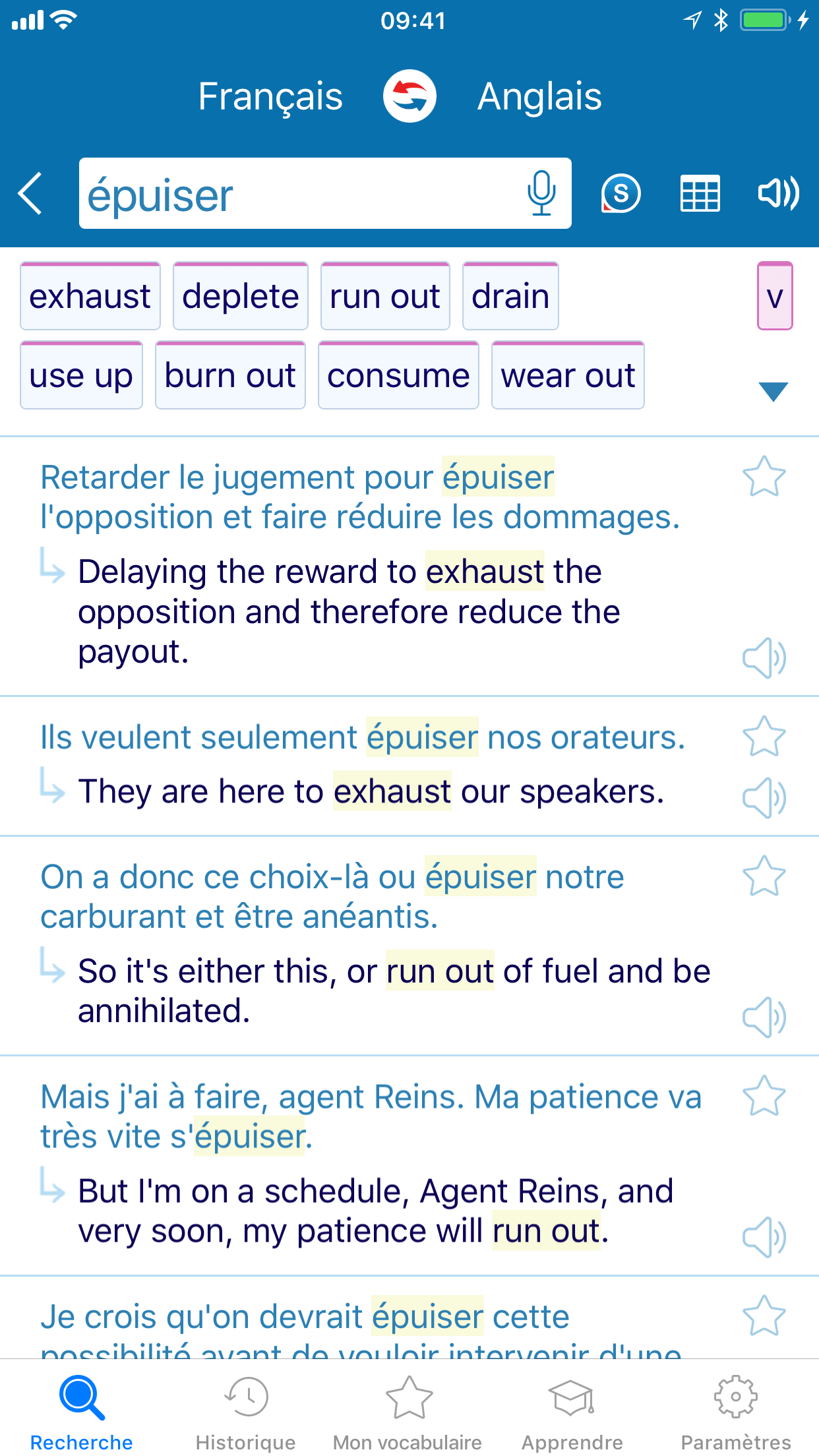The image size is (819, 1456).
Task: Tap the 'wear out' chip
Action: point(568,375)
